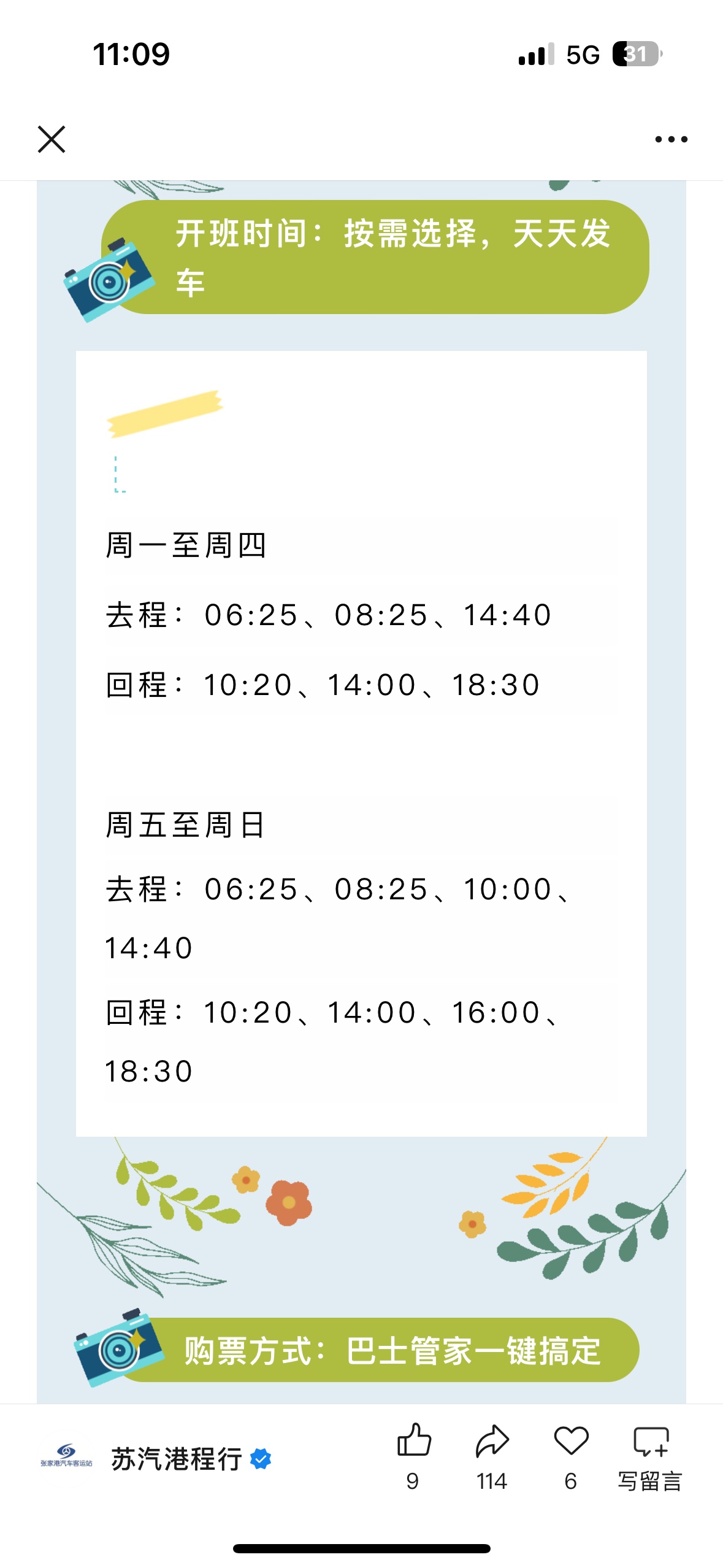Viewport: 723px width, 1568px height.
Task: Write a comment via 写留言
Action: click(650, 1455)
